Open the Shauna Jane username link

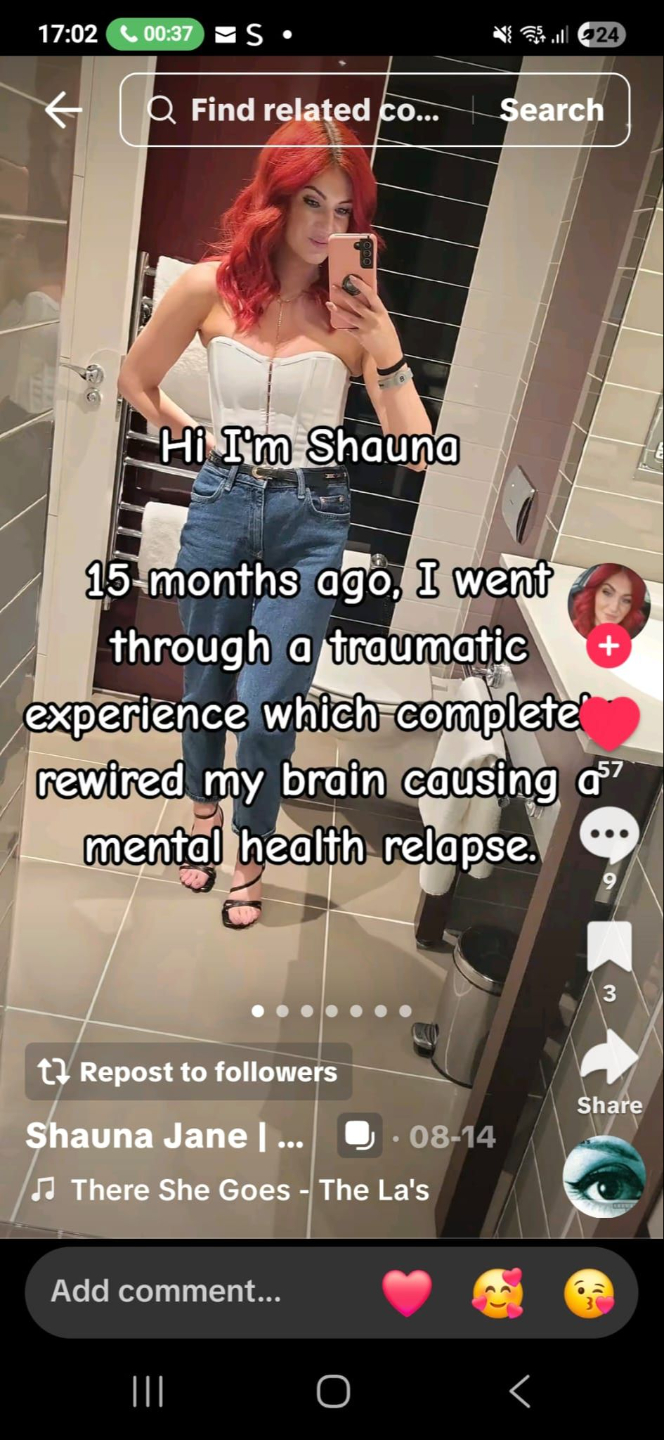coord(165,1136)
